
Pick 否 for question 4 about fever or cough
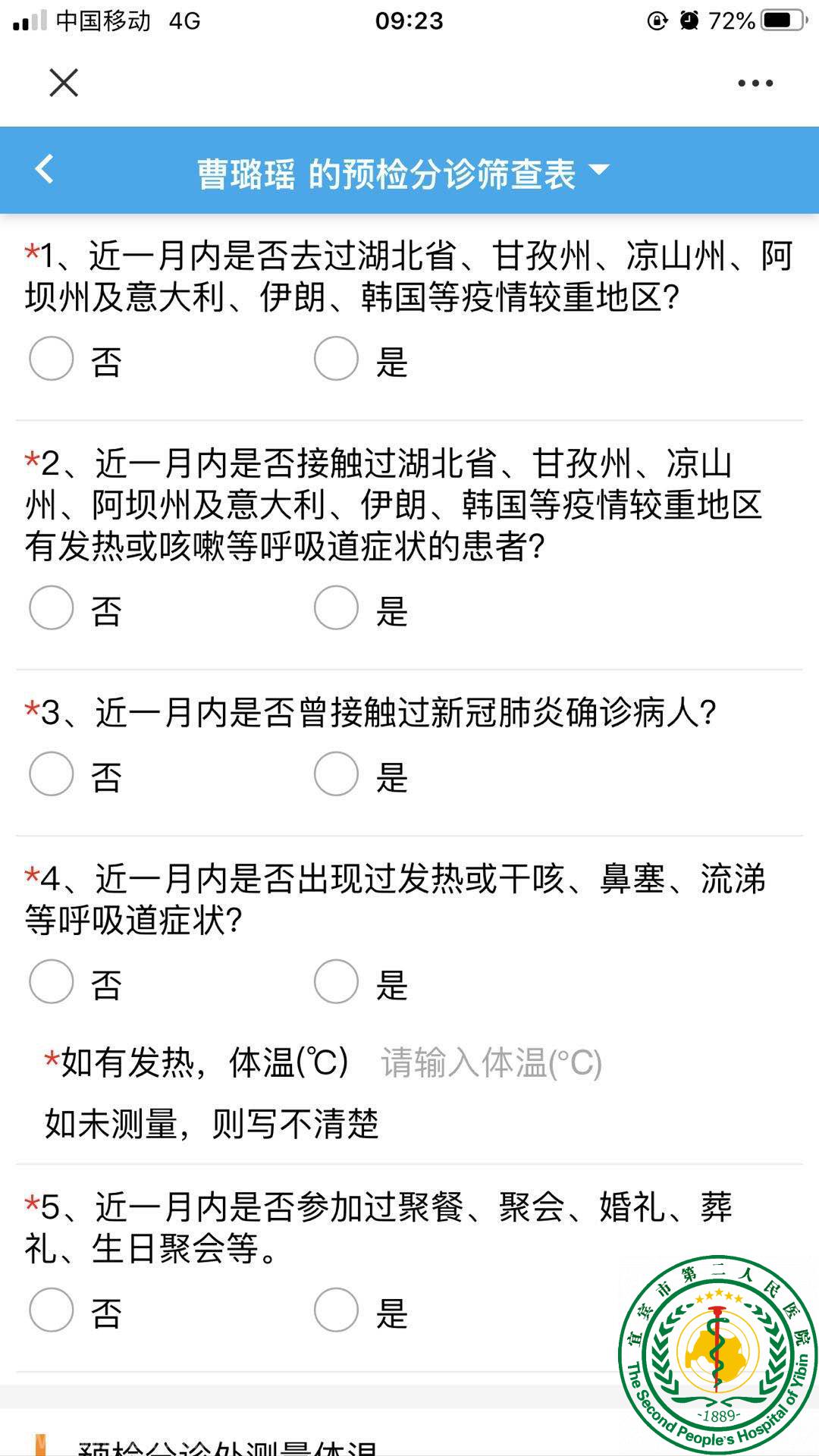coord(52,981)
